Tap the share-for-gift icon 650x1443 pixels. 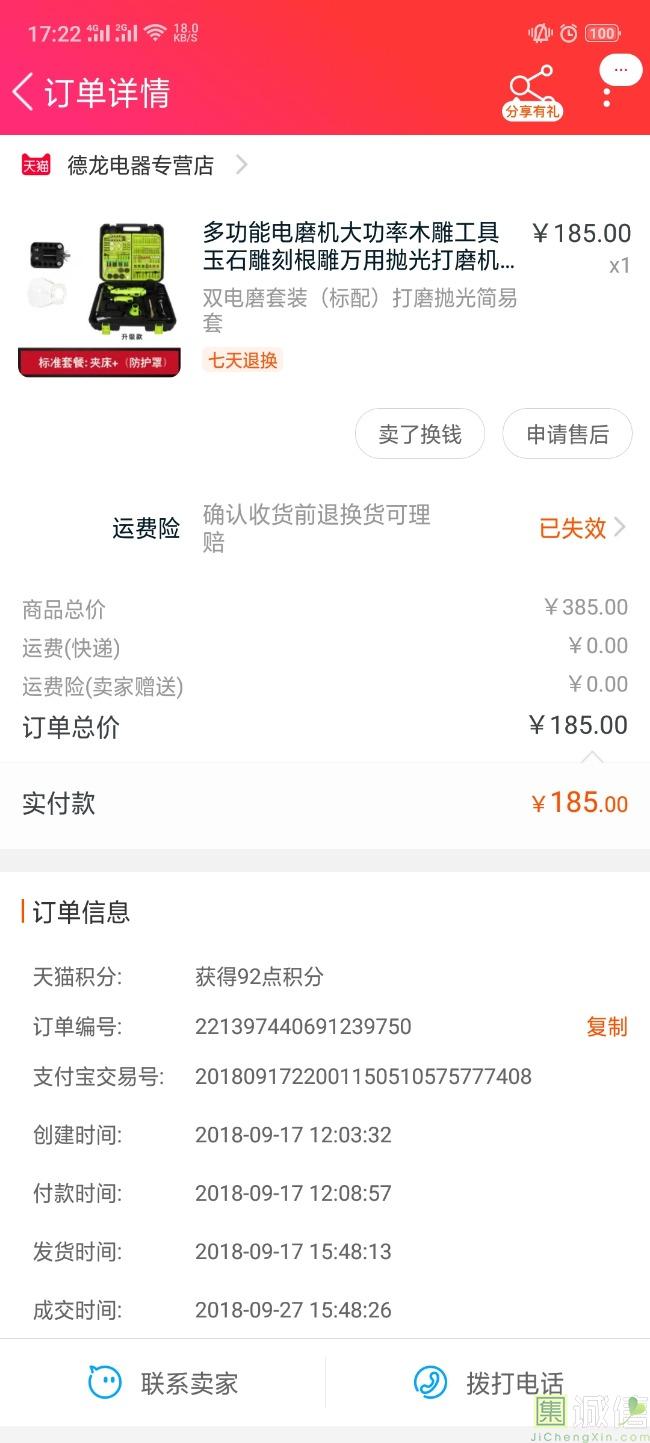click(532, 93)
